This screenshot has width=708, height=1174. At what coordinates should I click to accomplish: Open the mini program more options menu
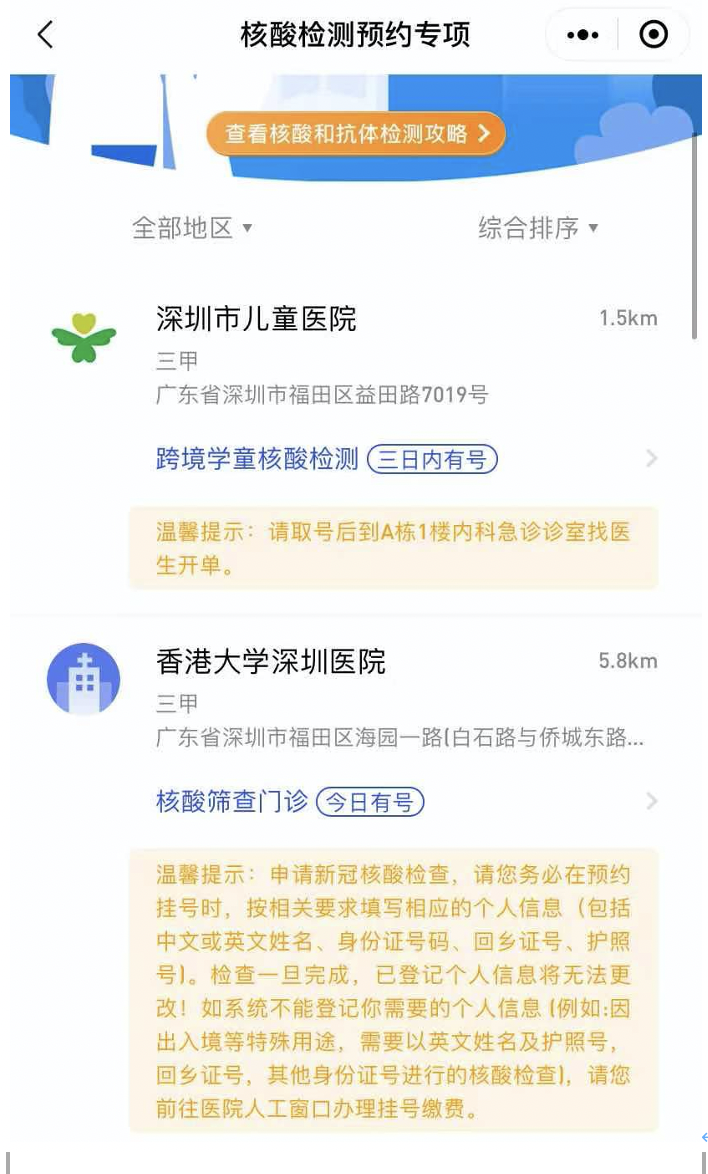582,35
